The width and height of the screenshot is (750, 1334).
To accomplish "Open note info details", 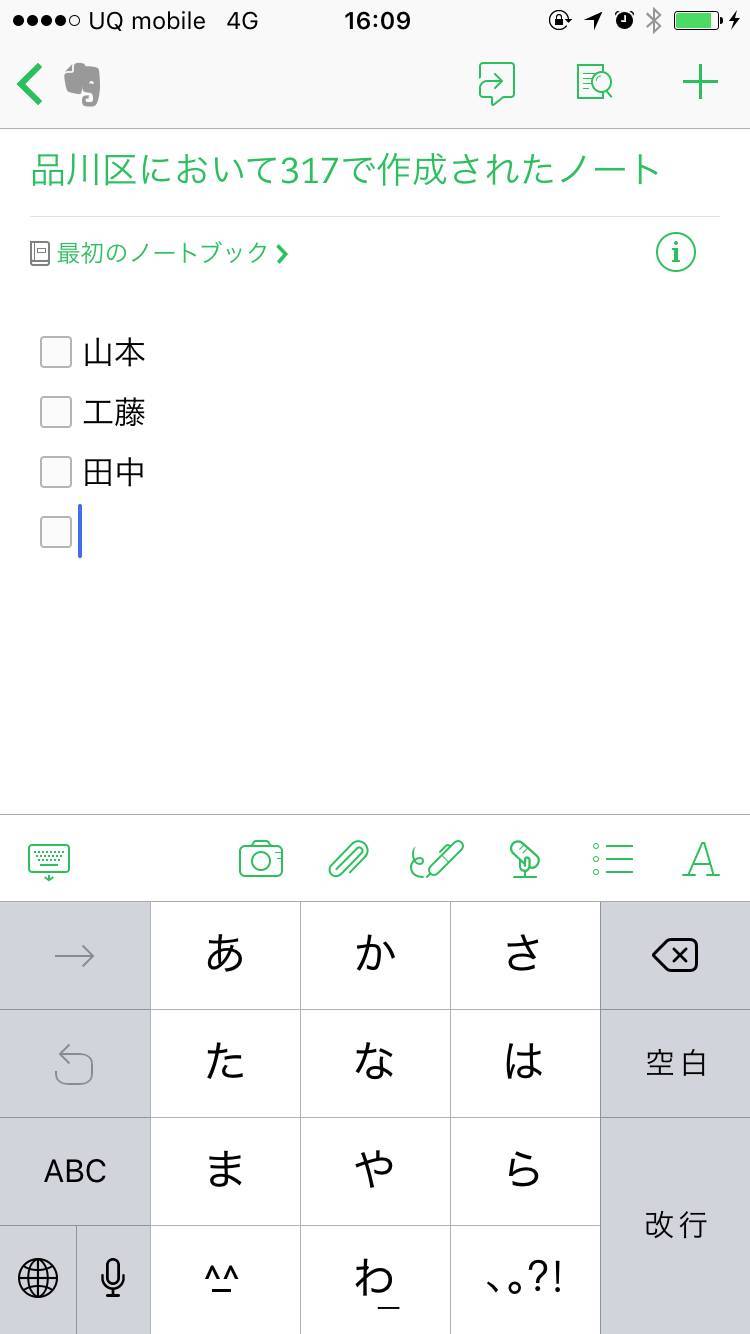I will click(x=676, y=252).
